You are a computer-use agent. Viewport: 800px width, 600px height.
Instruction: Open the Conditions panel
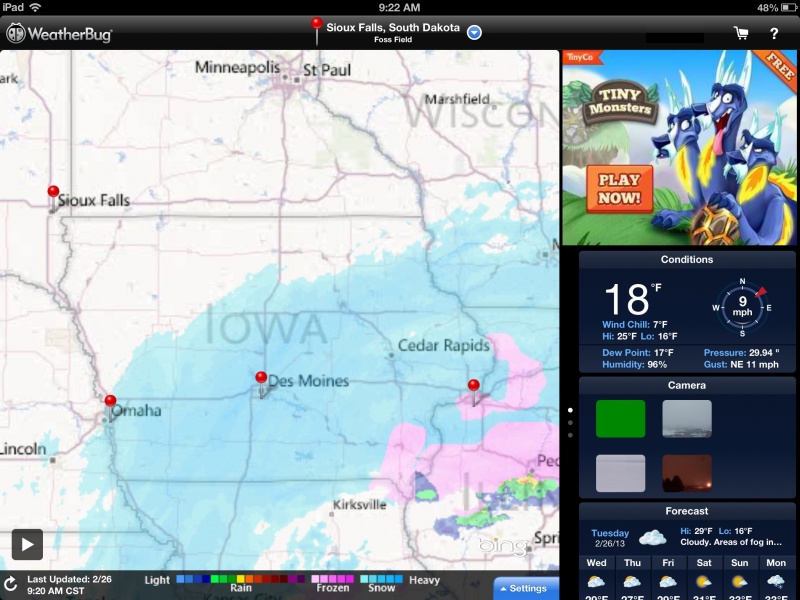(687, 260)
